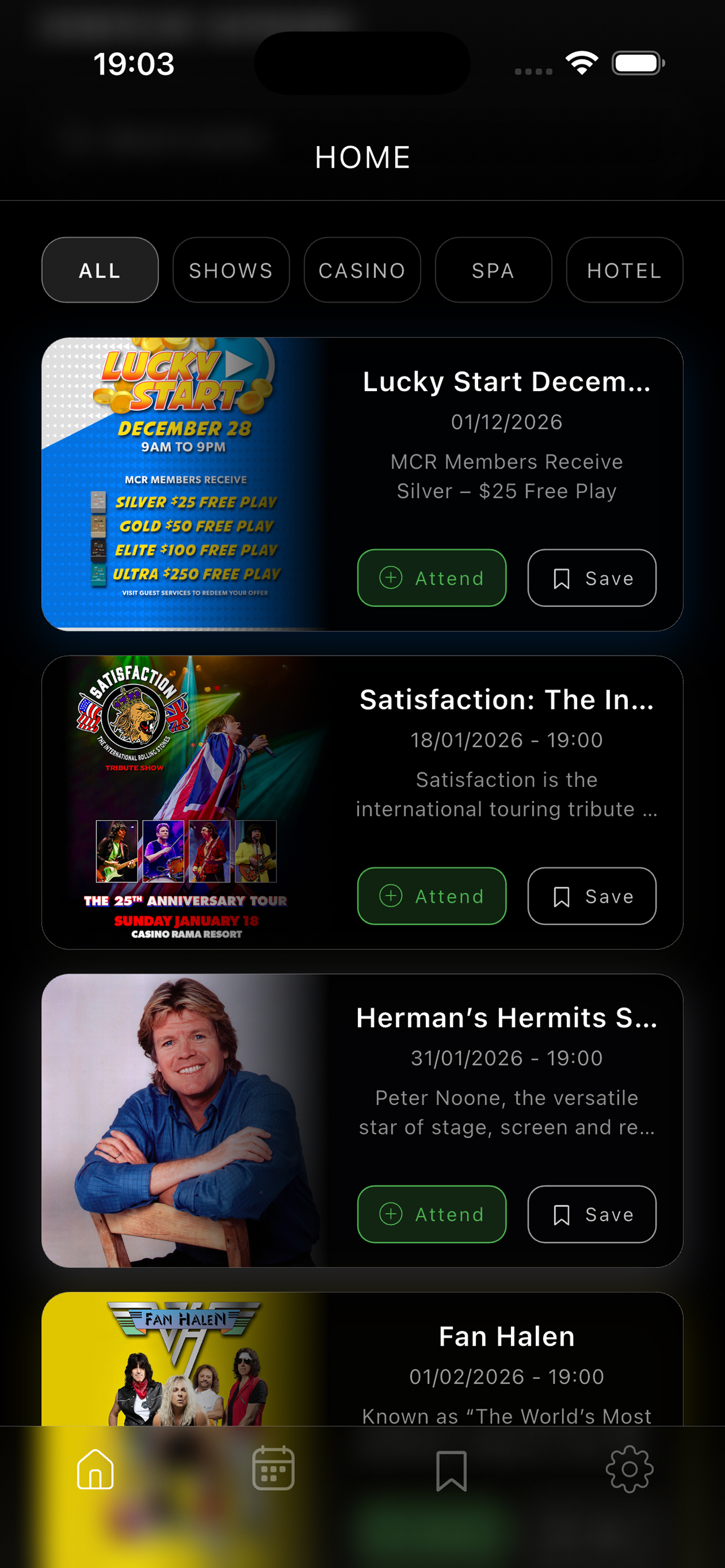Switch to the SHOWS filter tab
The height and width of the screenshot is (1568, 725).
coord(231,270)
